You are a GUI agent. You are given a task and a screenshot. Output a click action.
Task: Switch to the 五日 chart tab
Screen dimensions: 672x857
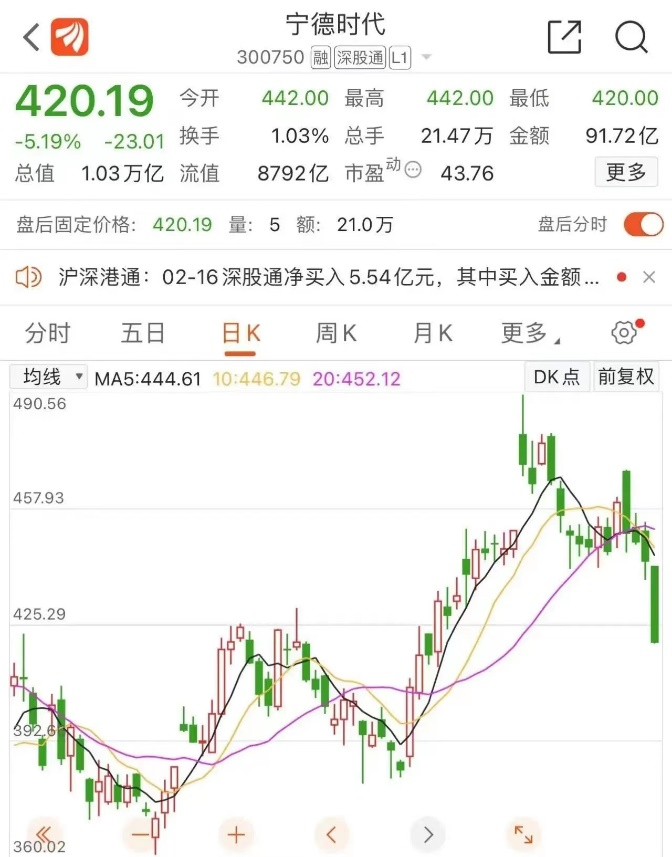tap(143, 333)
